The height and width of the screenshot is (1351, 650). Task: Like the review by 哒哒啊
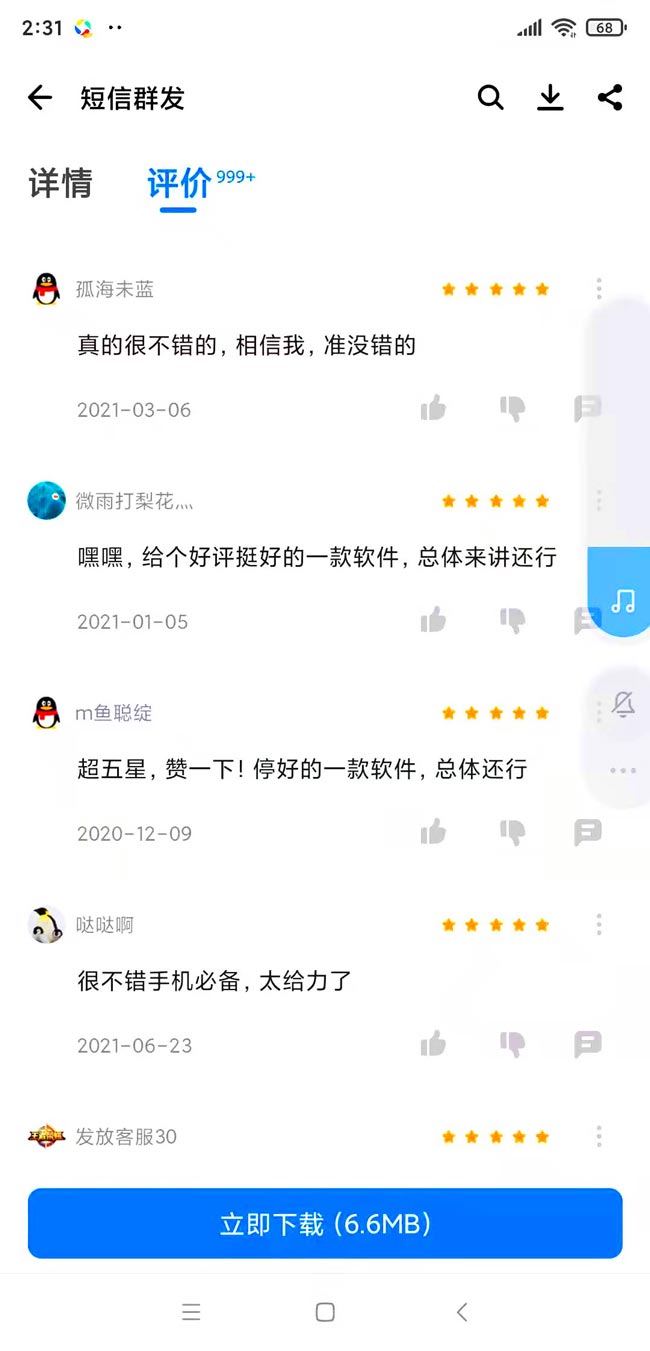click(x=433, y=1044)
